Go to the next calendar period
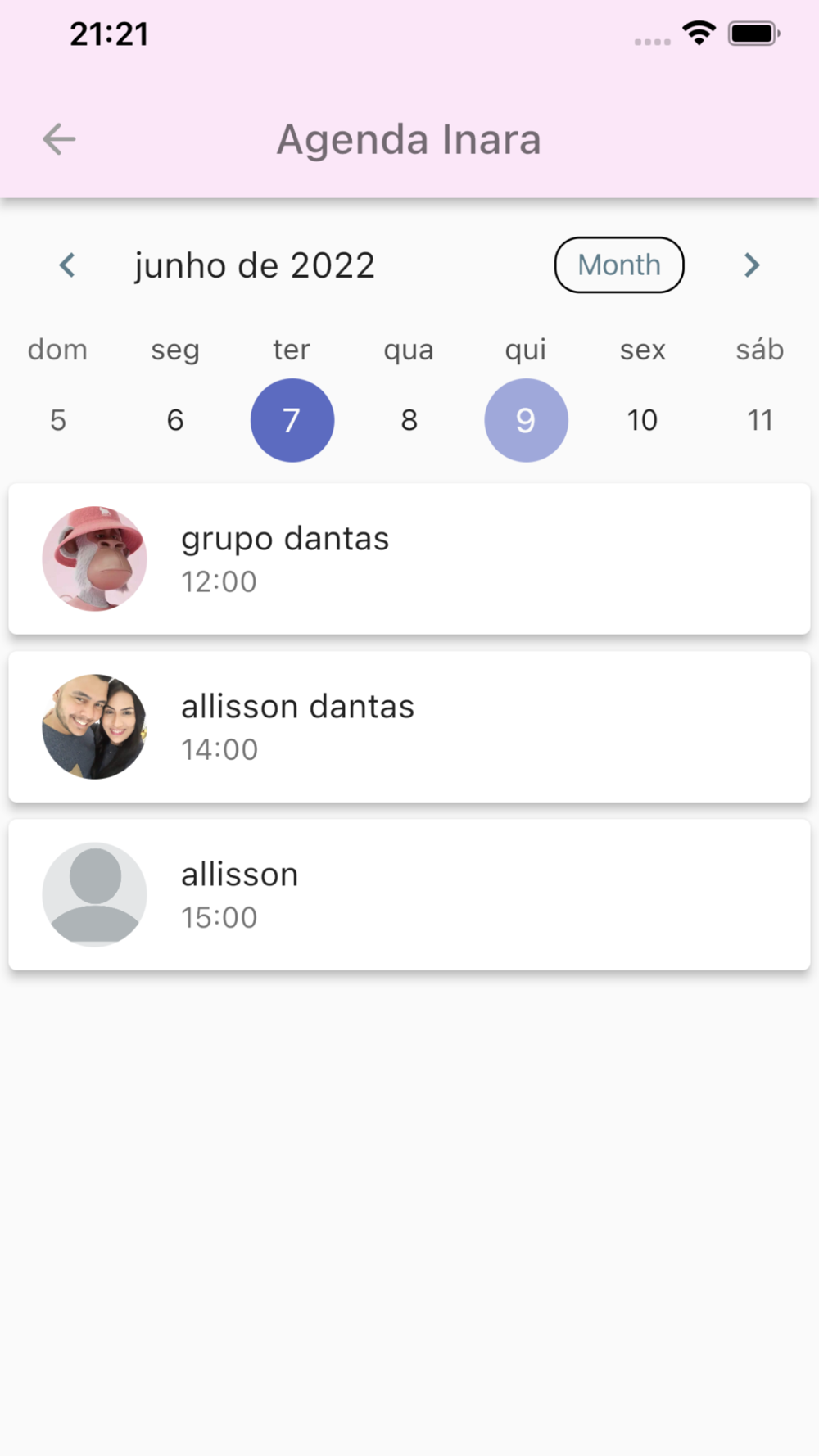819x1456 pixels. click(x=752, y=265)
